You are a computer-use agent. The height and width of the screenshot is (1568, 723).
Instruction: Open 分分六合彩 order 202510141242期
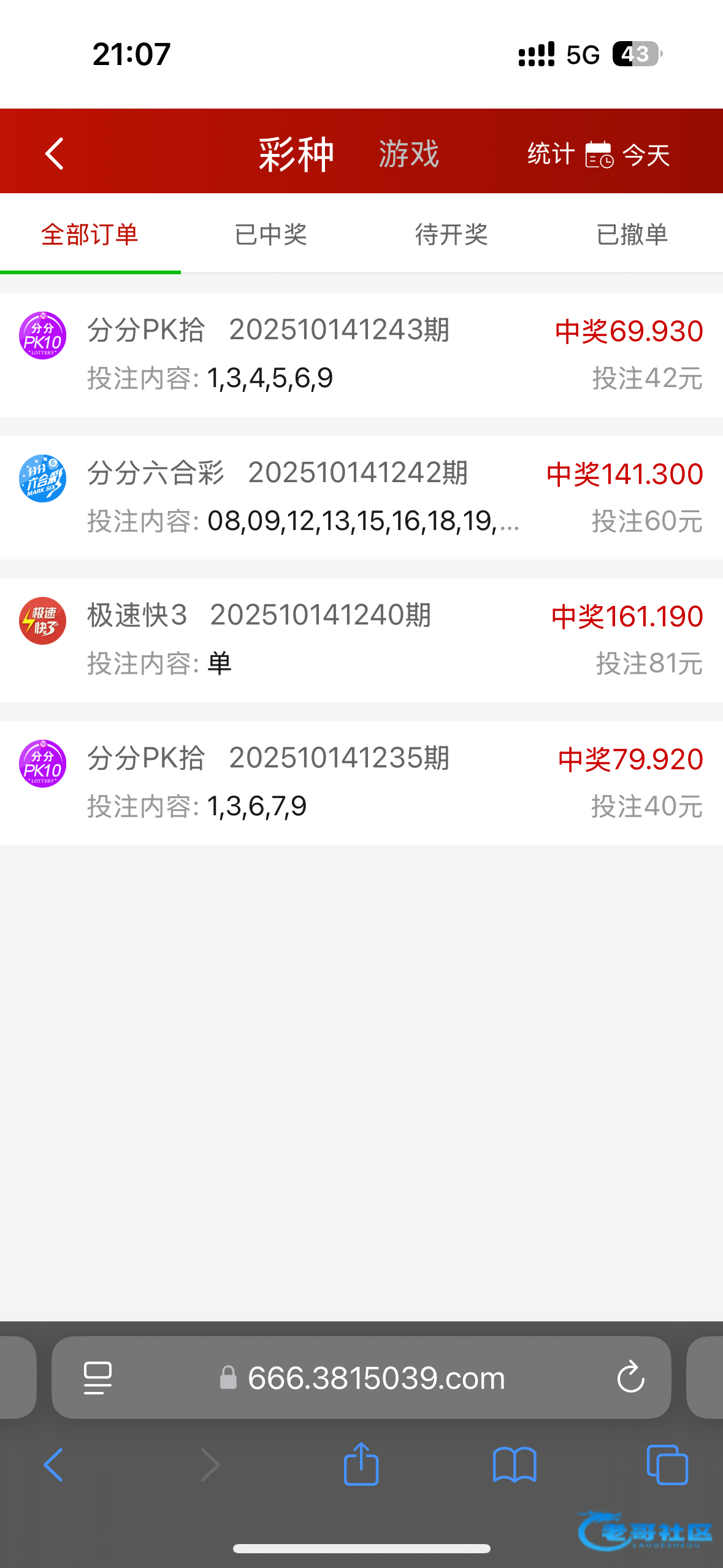pos(361,497)
